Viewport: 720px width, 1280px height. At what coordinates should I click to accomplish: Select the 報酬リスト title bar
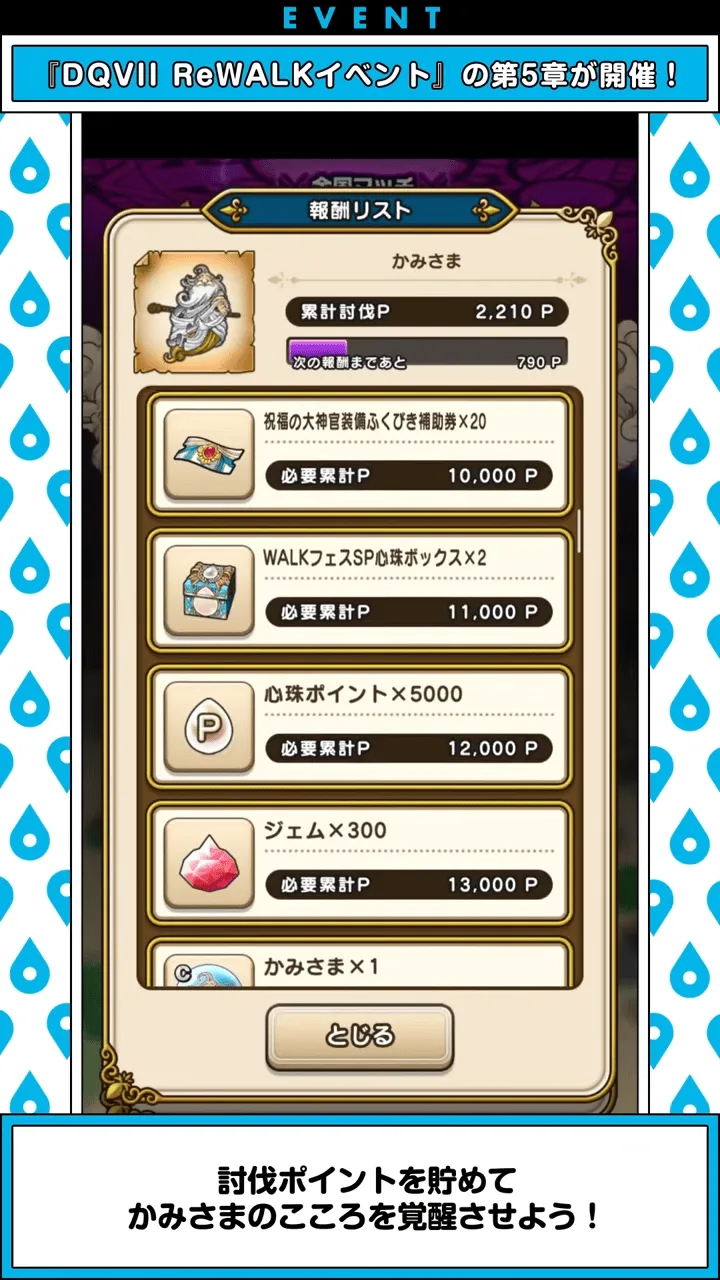pos(359,210)
